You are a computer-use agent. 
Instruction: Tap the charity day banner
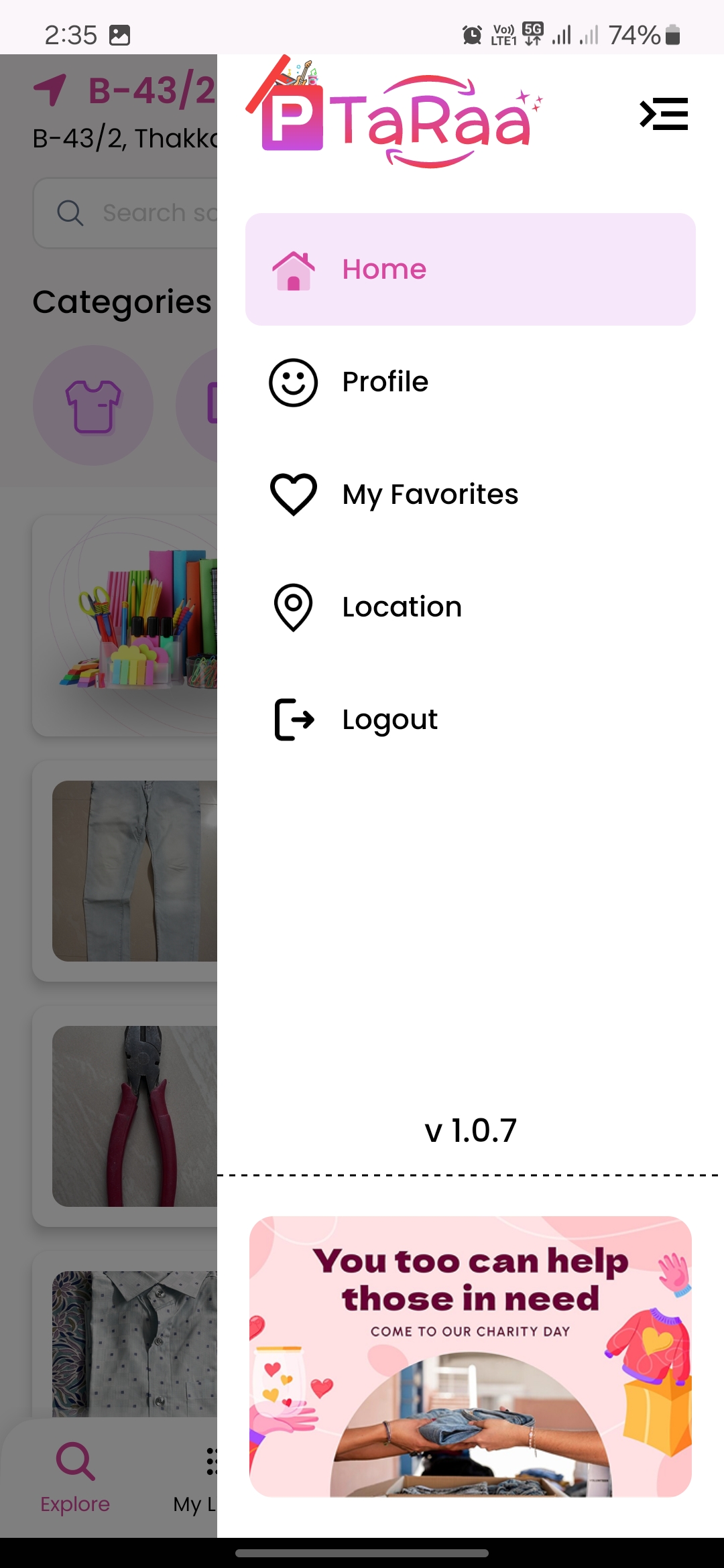coord(469,1354)
